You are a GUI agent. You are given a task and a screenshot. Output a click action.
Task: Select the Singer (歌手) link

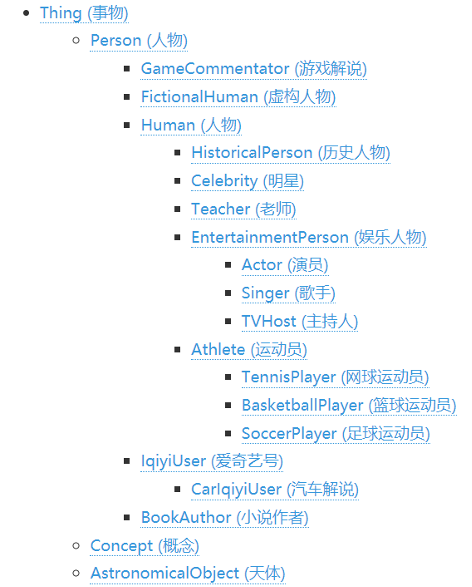tap(289, 293)
